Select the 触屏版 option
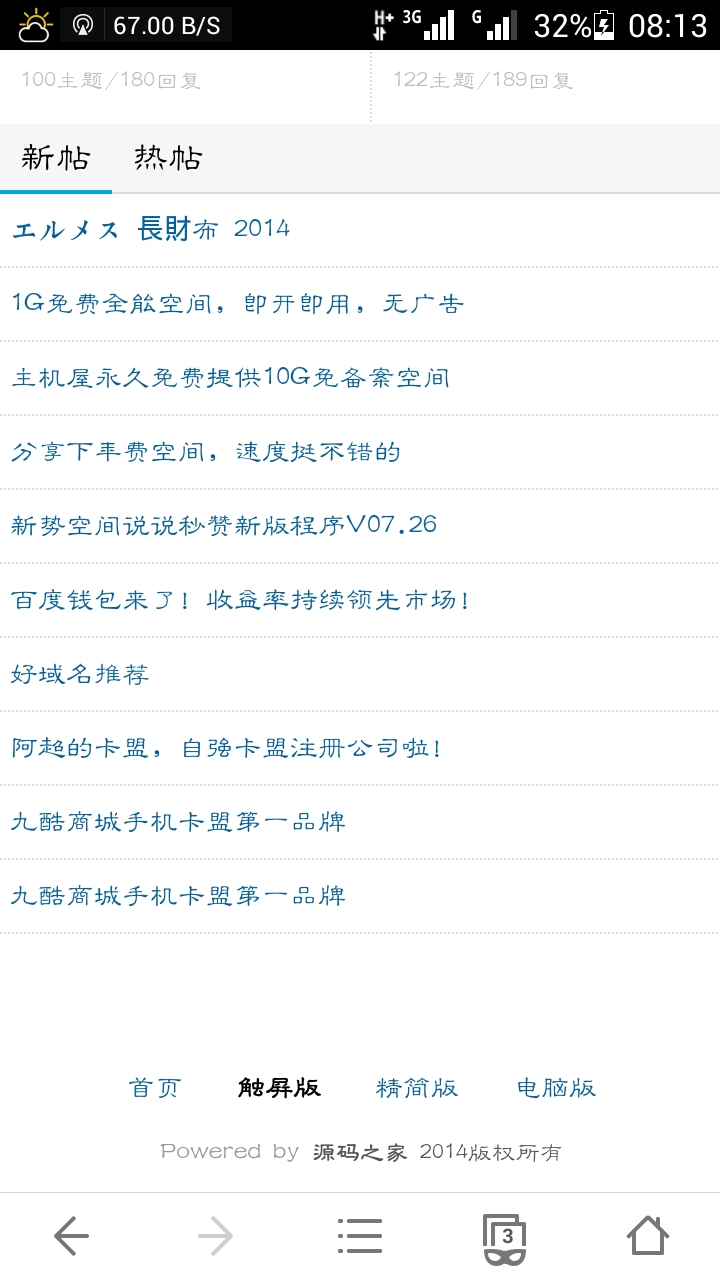 click(x=279, y=1088)
